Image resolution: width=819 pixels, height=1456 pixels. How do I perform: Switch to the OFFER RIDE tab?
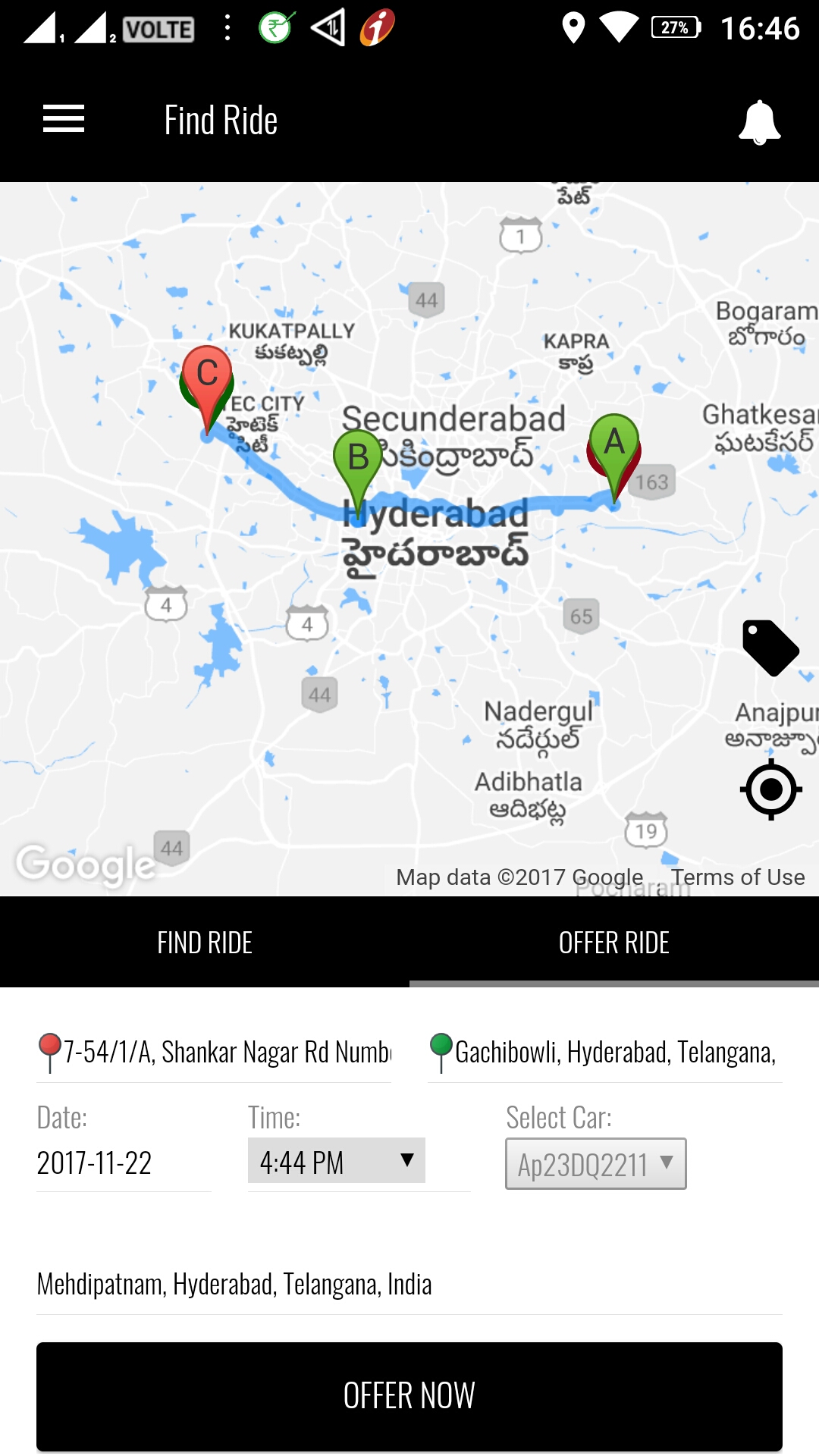coord(614,943)
